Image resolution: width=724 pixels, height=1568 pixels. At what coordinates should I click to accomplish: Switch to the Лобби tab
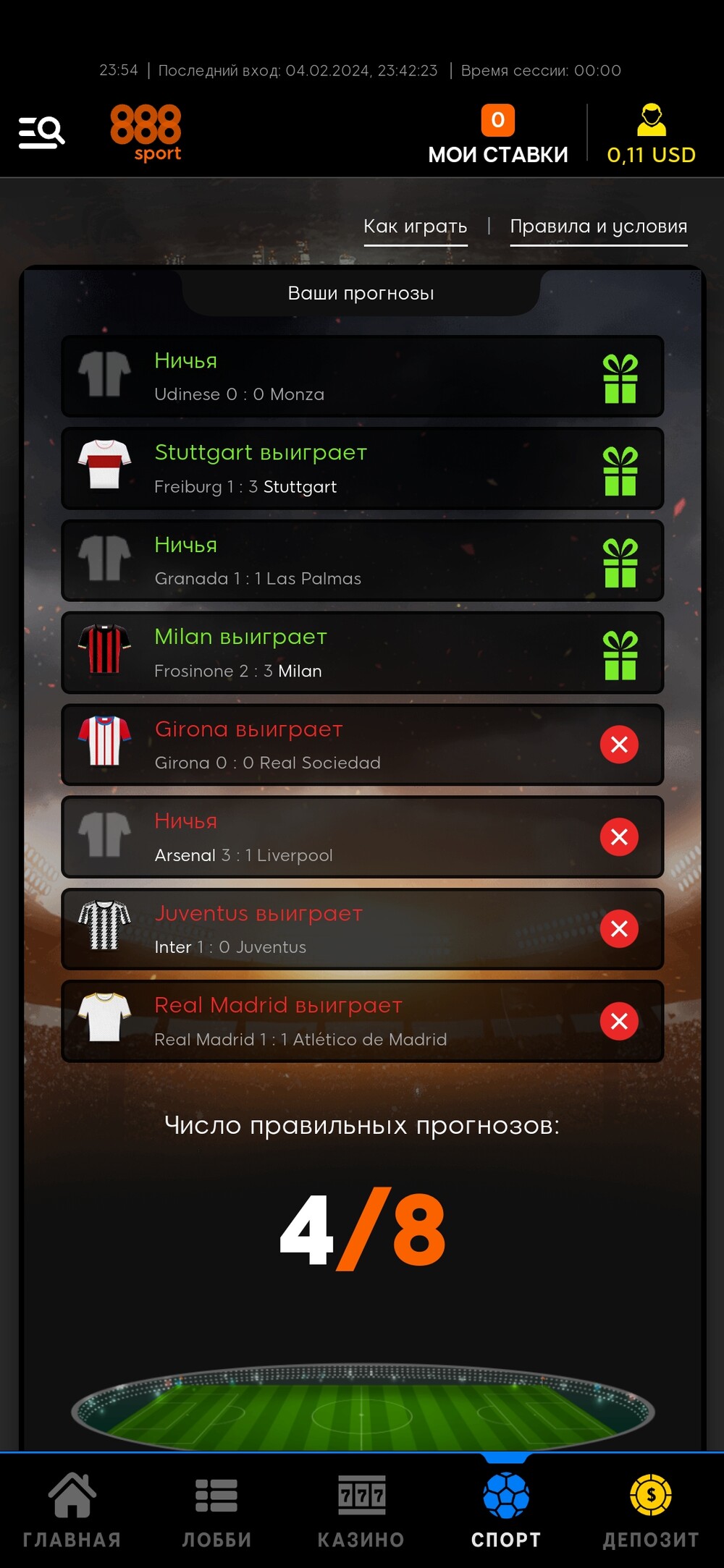pos(216,1511)
